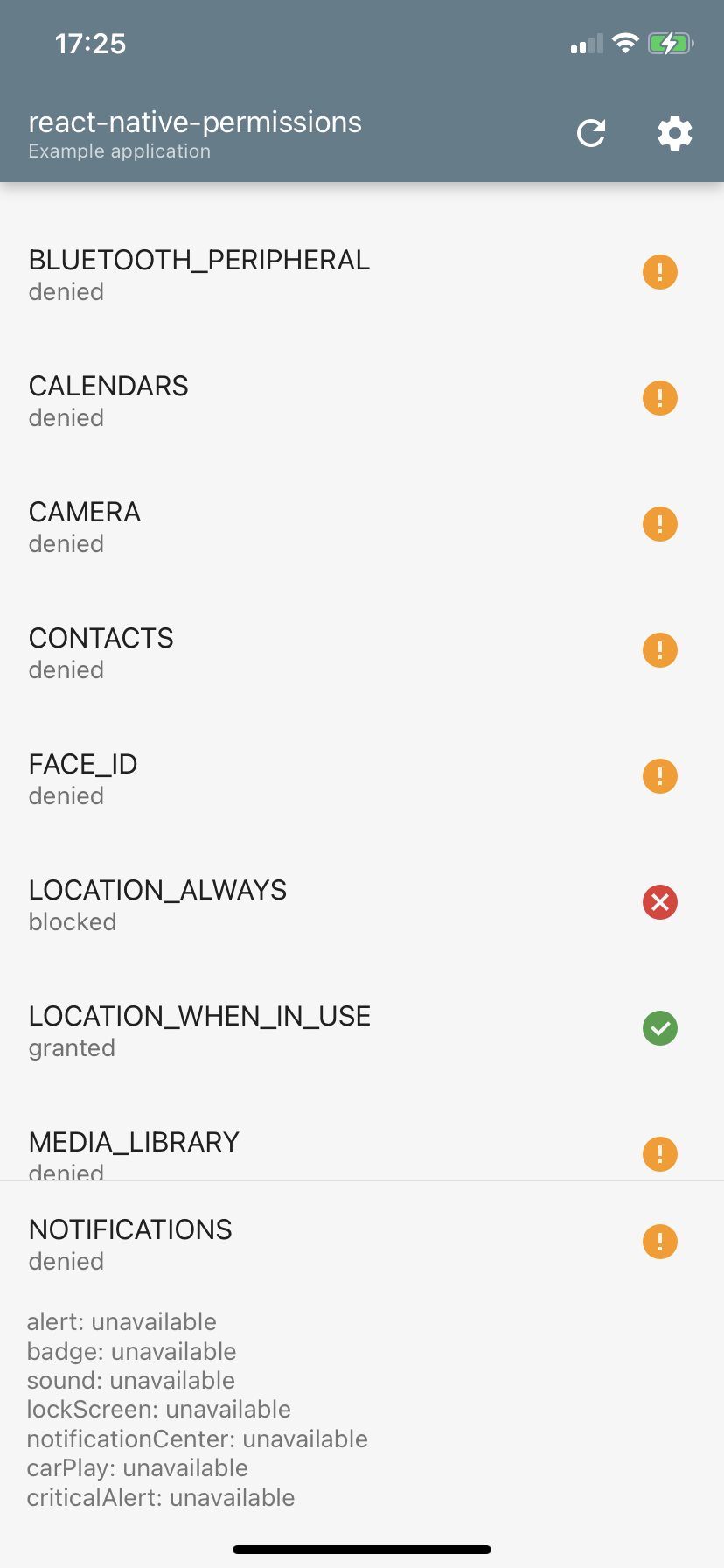Tap the warning icon beside NOTIFICATIONS
Image resolution: width=724 pixels, height=1568 pixels.
[x=660, y=1242]
